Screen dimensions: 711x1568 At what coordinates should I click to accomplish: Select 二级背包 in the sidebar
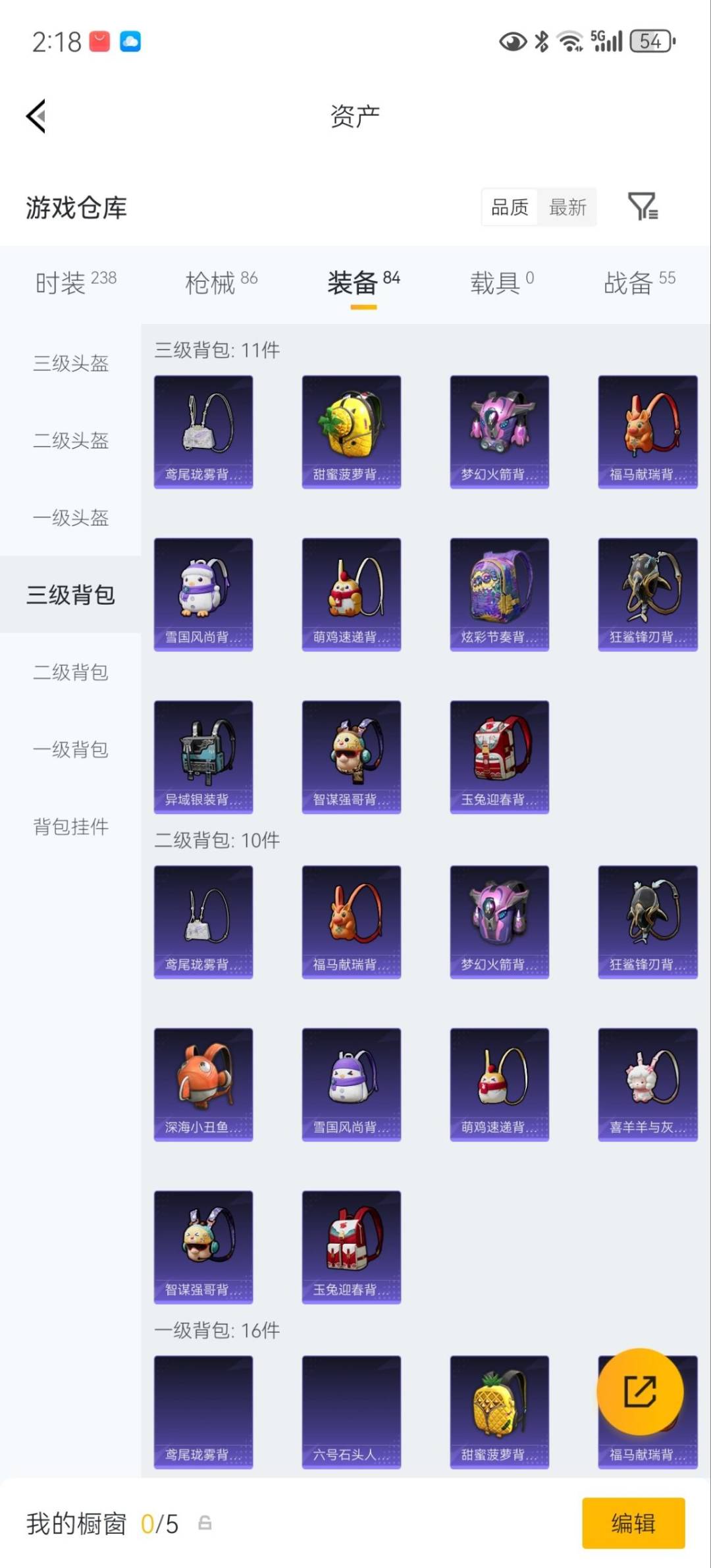pos(70,672)
